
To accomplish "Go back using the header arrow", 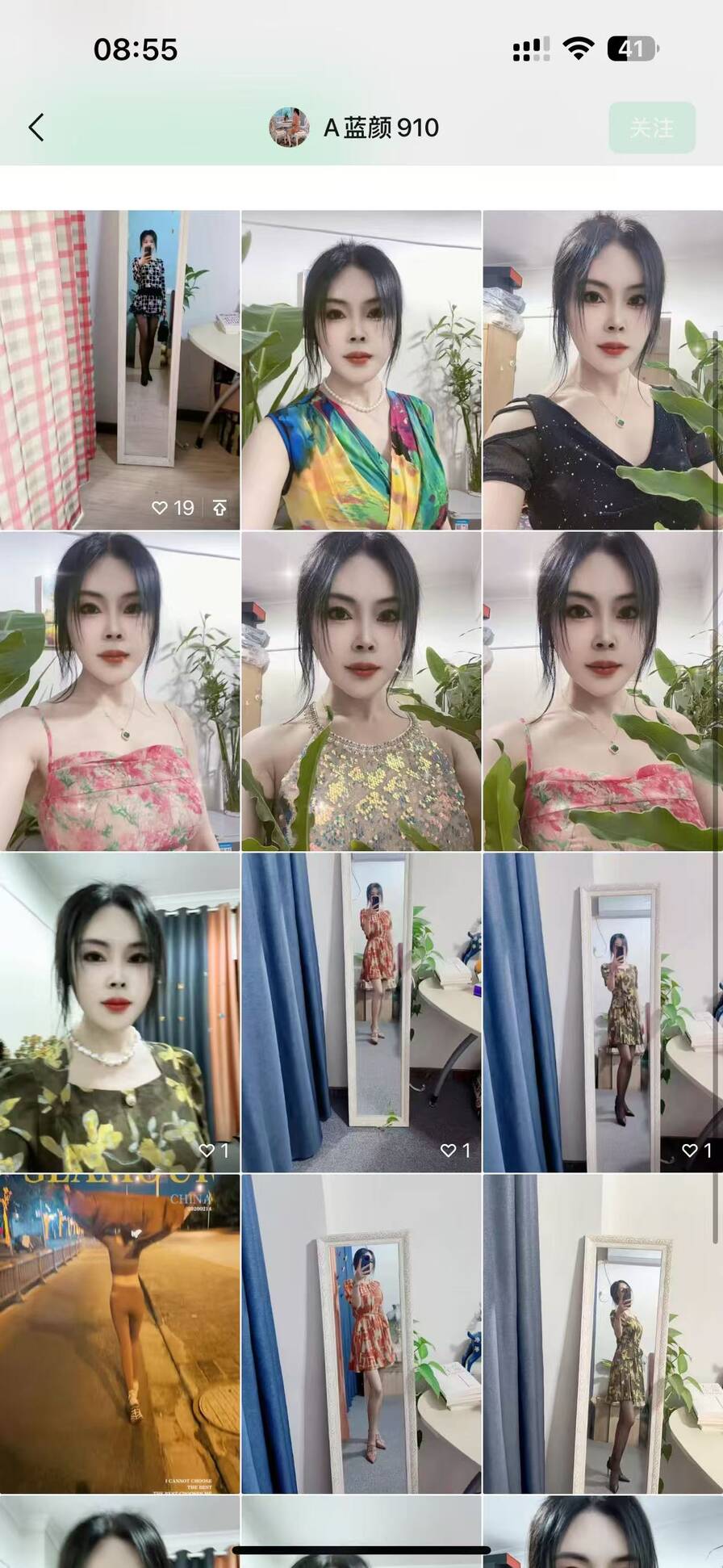I will pos(36,128).
